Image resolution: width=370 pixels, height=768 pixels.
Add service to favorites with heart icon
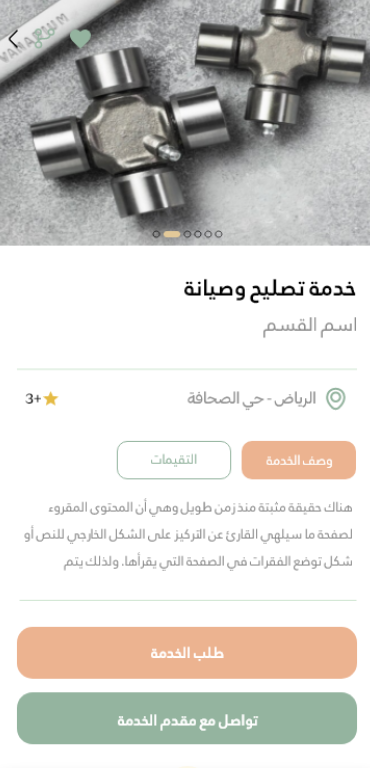(x=80, y=38)
